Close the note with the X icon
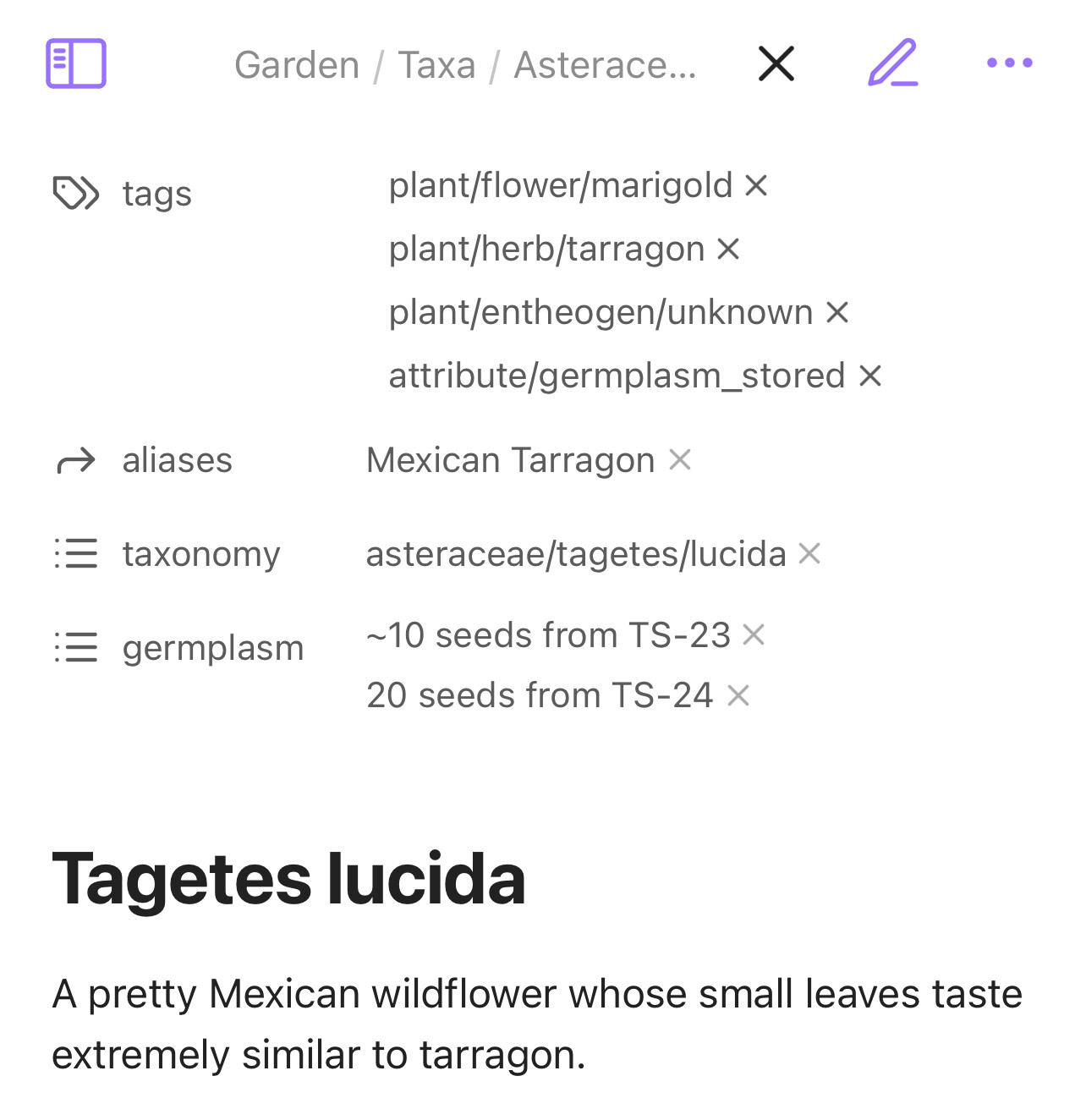Image resolution: width=1086 pixels, height=1120 pixels. point(775,63)
